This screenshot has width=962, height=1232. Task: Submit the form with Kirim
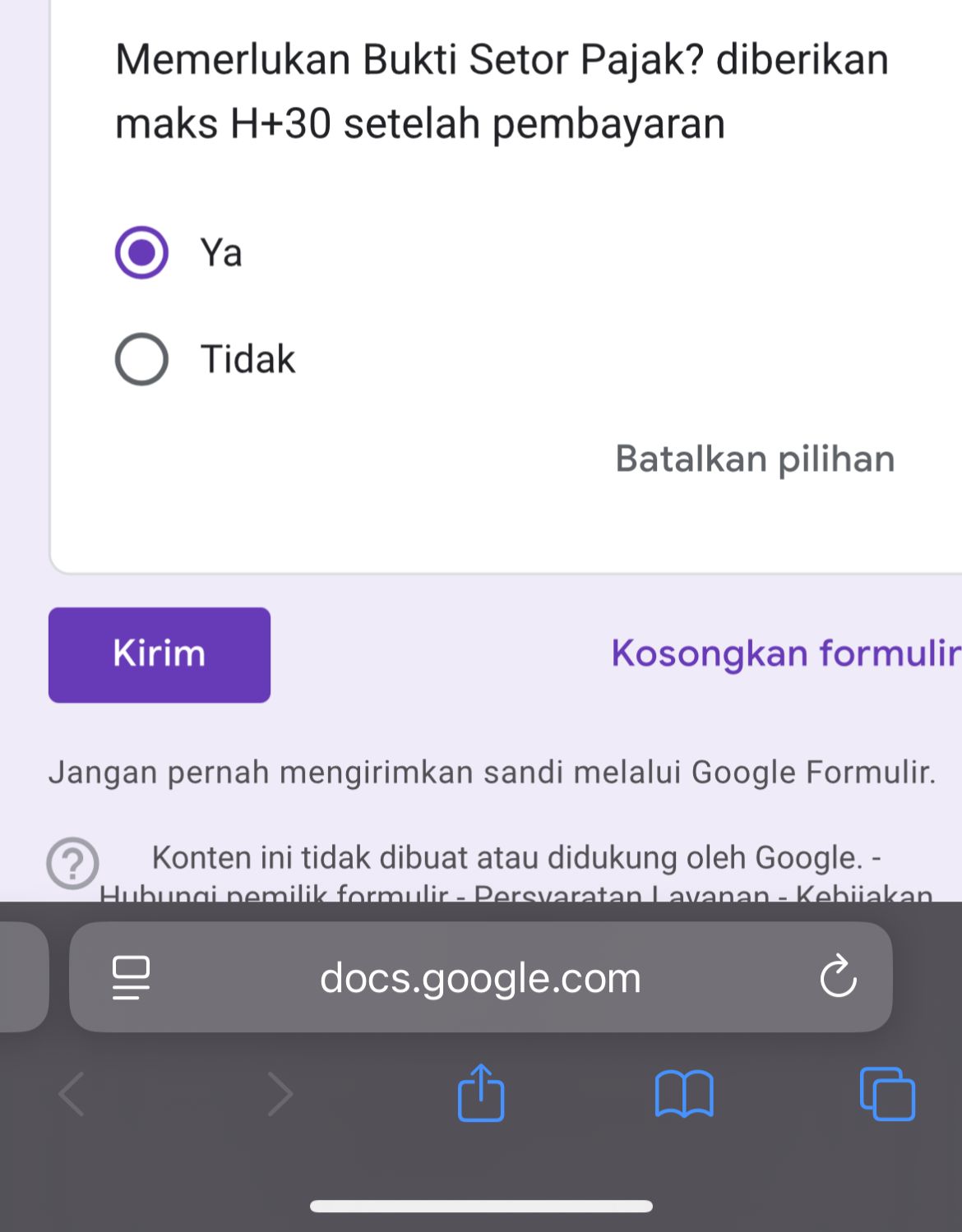(x=160, y=654)
